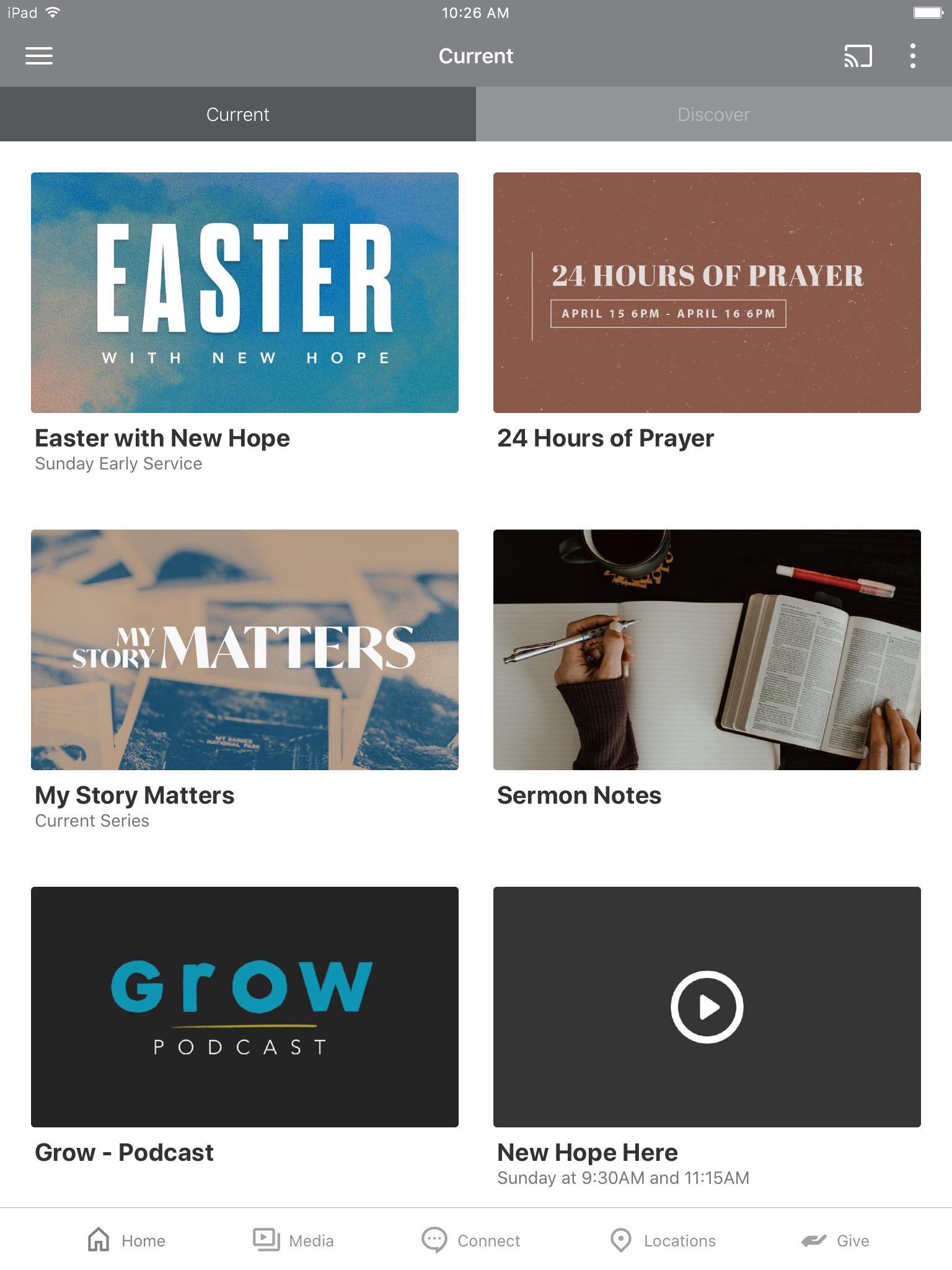Open the Connect tab
The height and width of the screenshot is (1270, 952).
tap(471, 1240)
